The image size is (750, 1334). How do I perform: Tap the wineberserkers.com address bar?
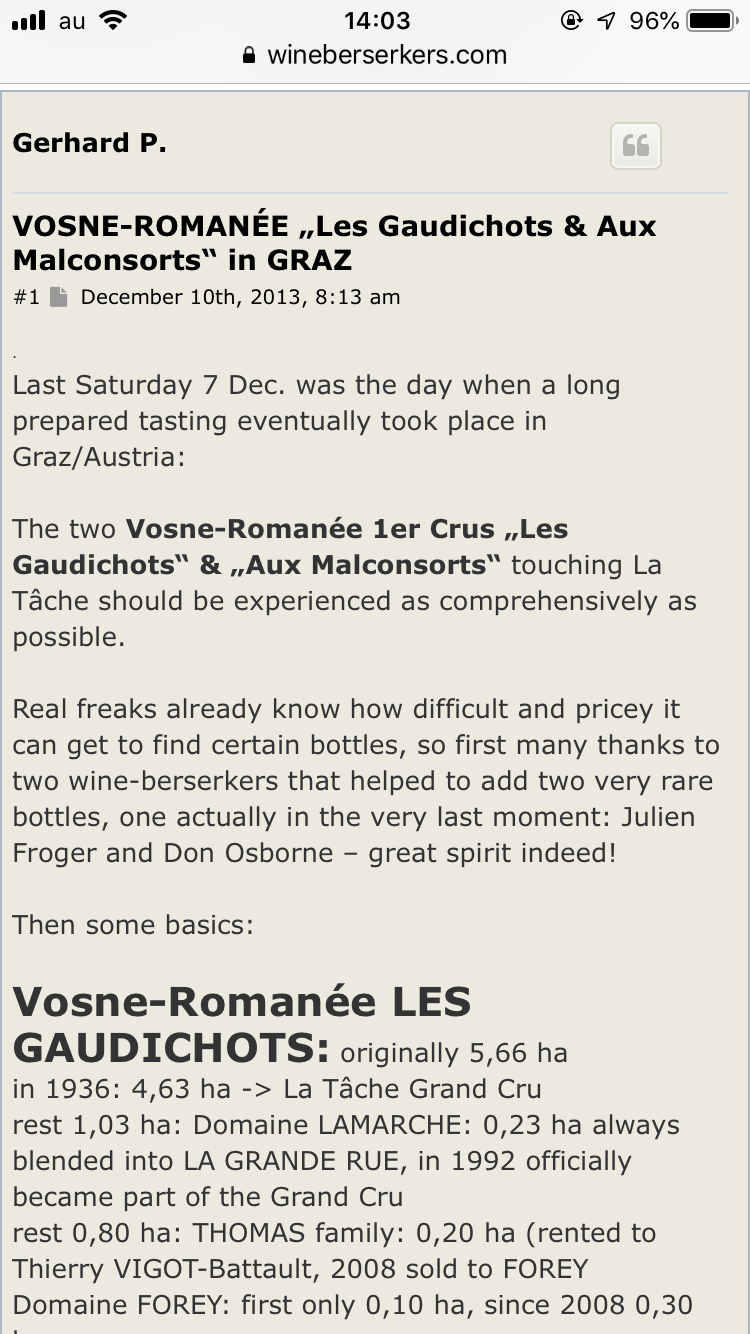[375, 55]
